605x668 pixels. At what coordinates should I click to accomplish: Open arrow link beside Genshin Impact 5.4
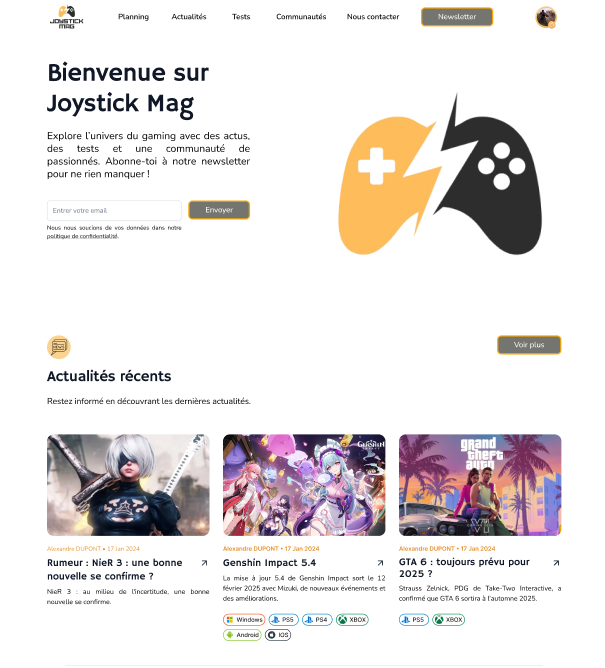tap(380, 563)
